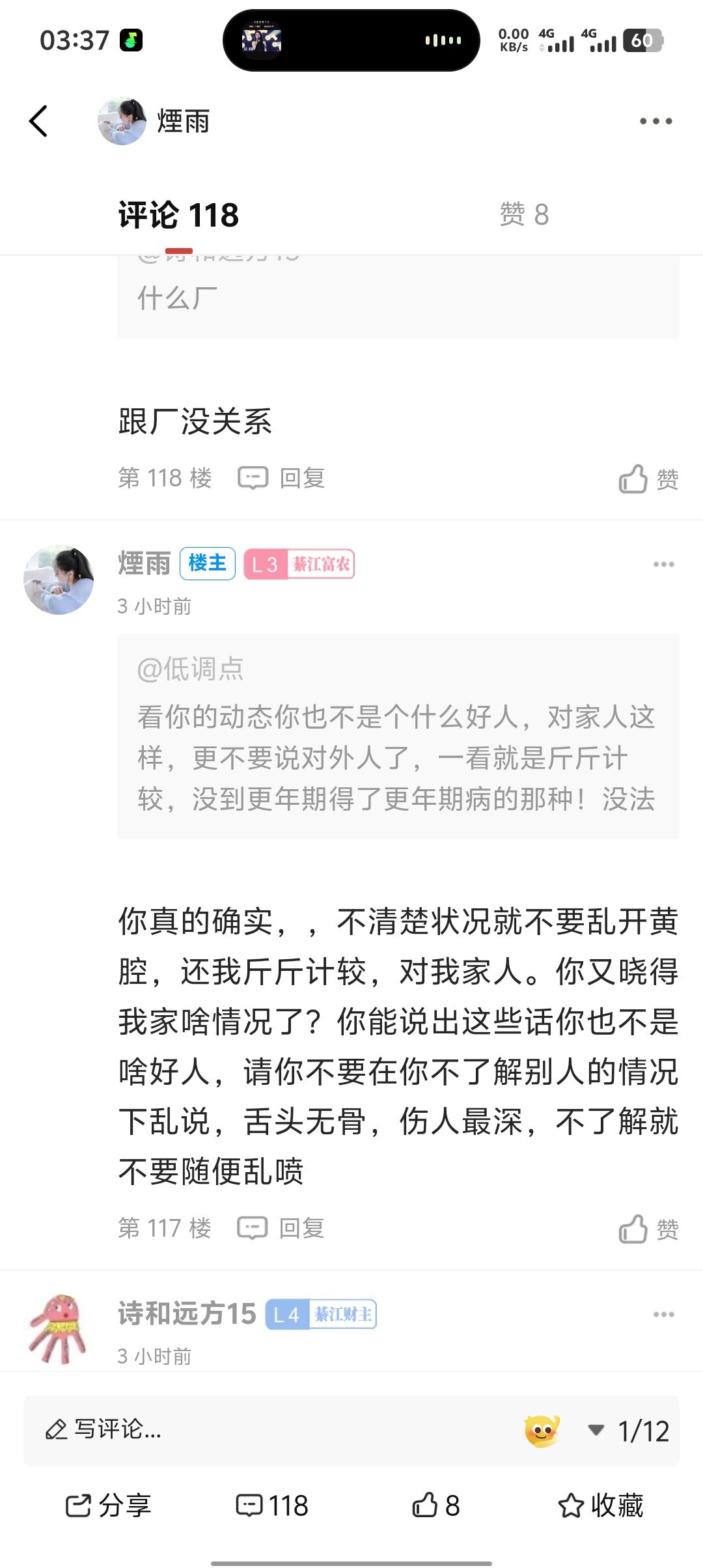Go back using the header arrow

click(x=39, y=121)
